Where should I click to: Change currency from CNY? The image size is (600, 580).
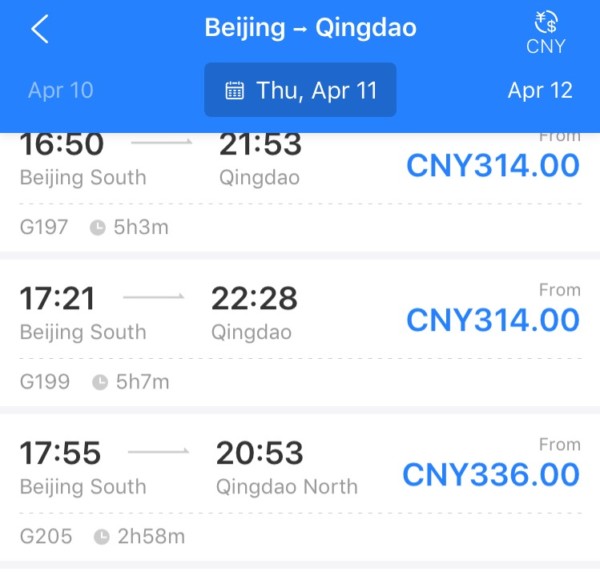tap(546, 33)
